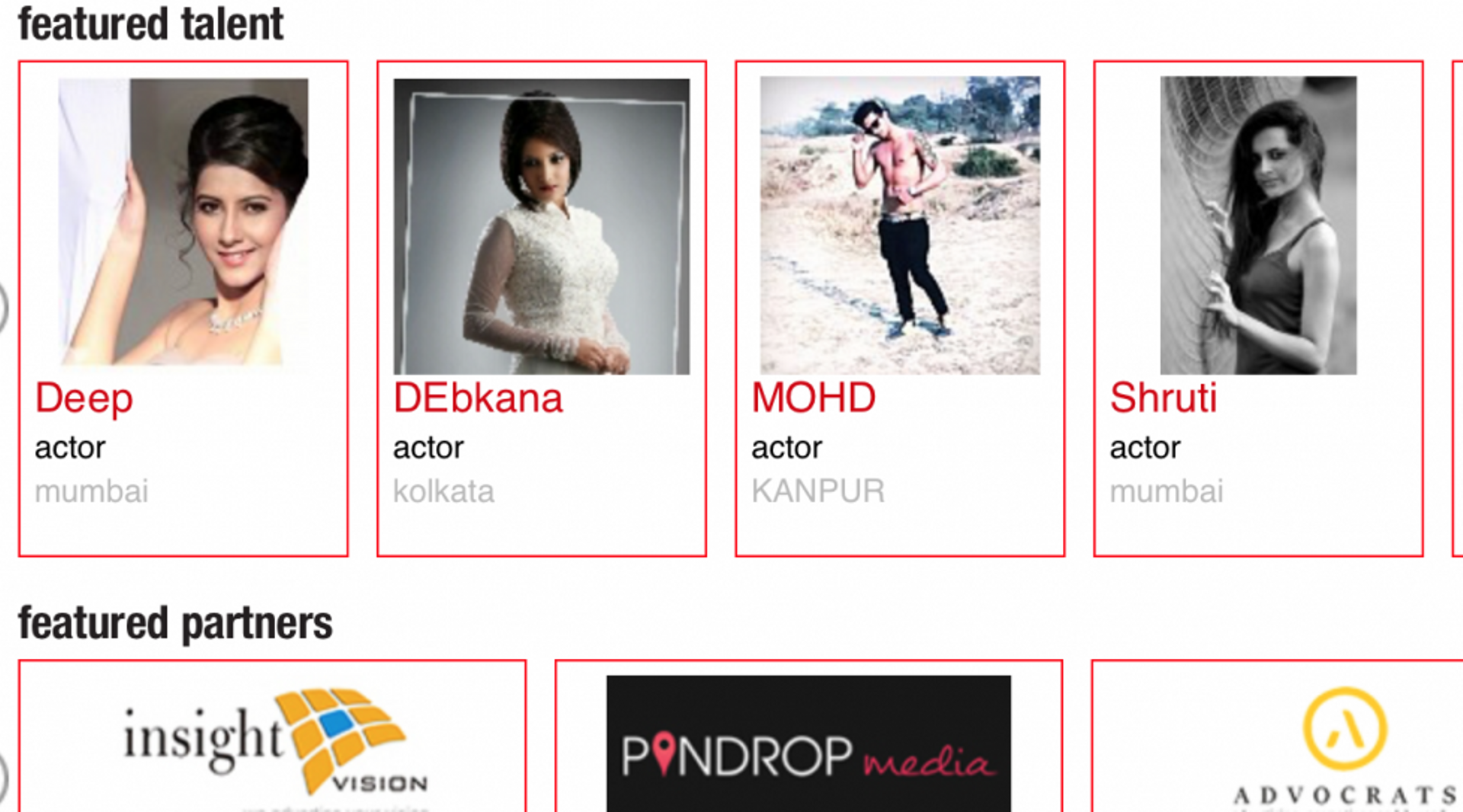Select Shruti's featured talent card
The width and height of the screenshot is (1463, 812).
point(1257,308)
